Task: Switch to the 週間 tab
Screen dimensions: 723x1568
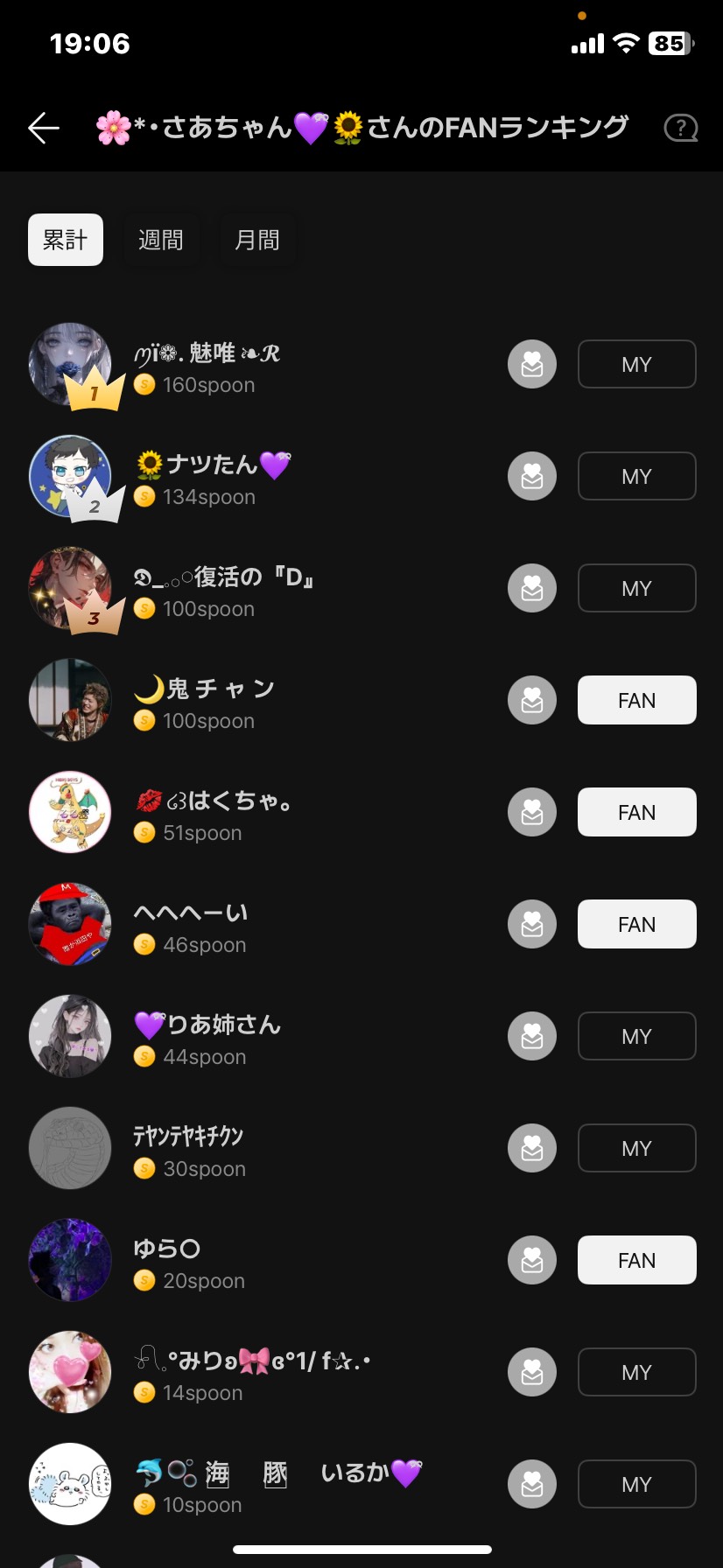Action: click(161, 240)
